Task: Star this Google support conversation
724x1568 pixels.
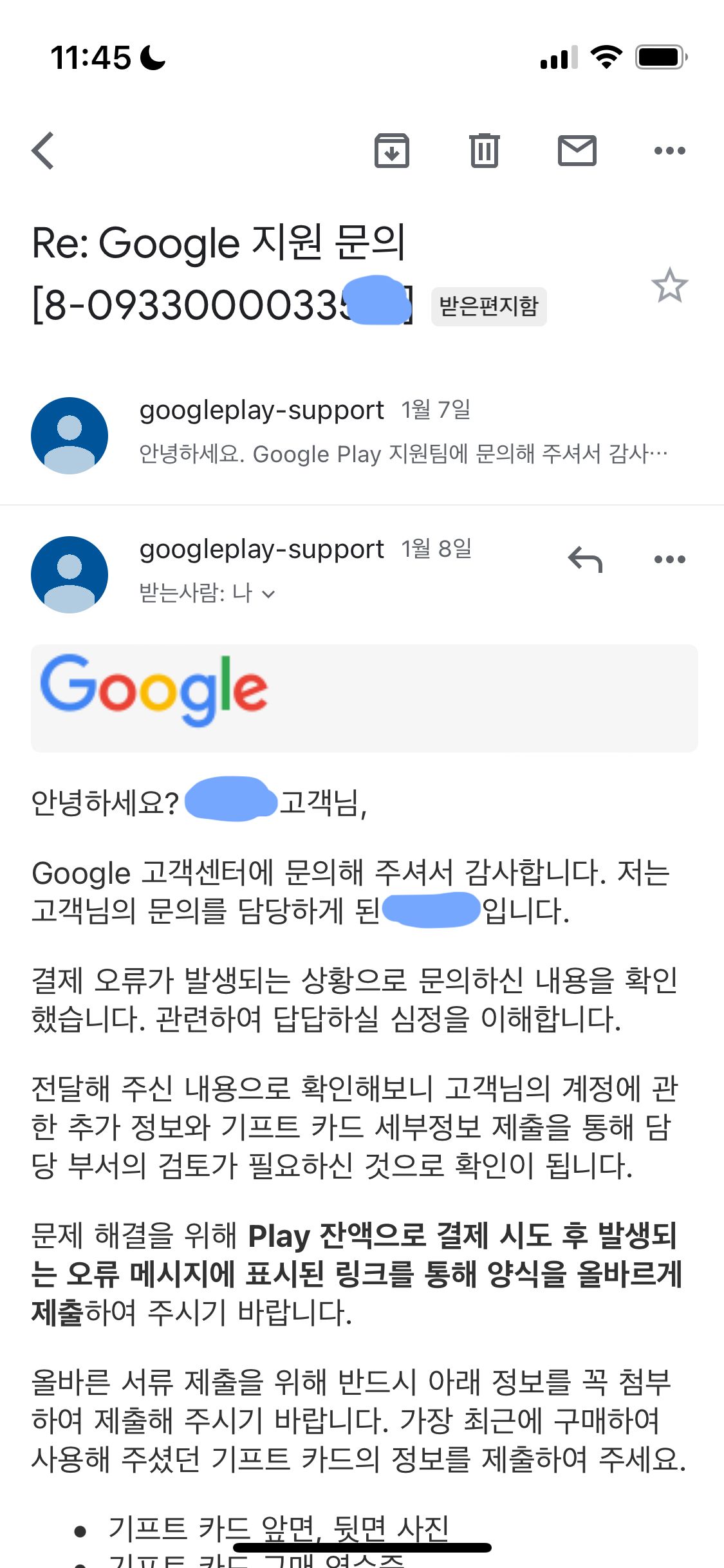Action: [669, 286]
